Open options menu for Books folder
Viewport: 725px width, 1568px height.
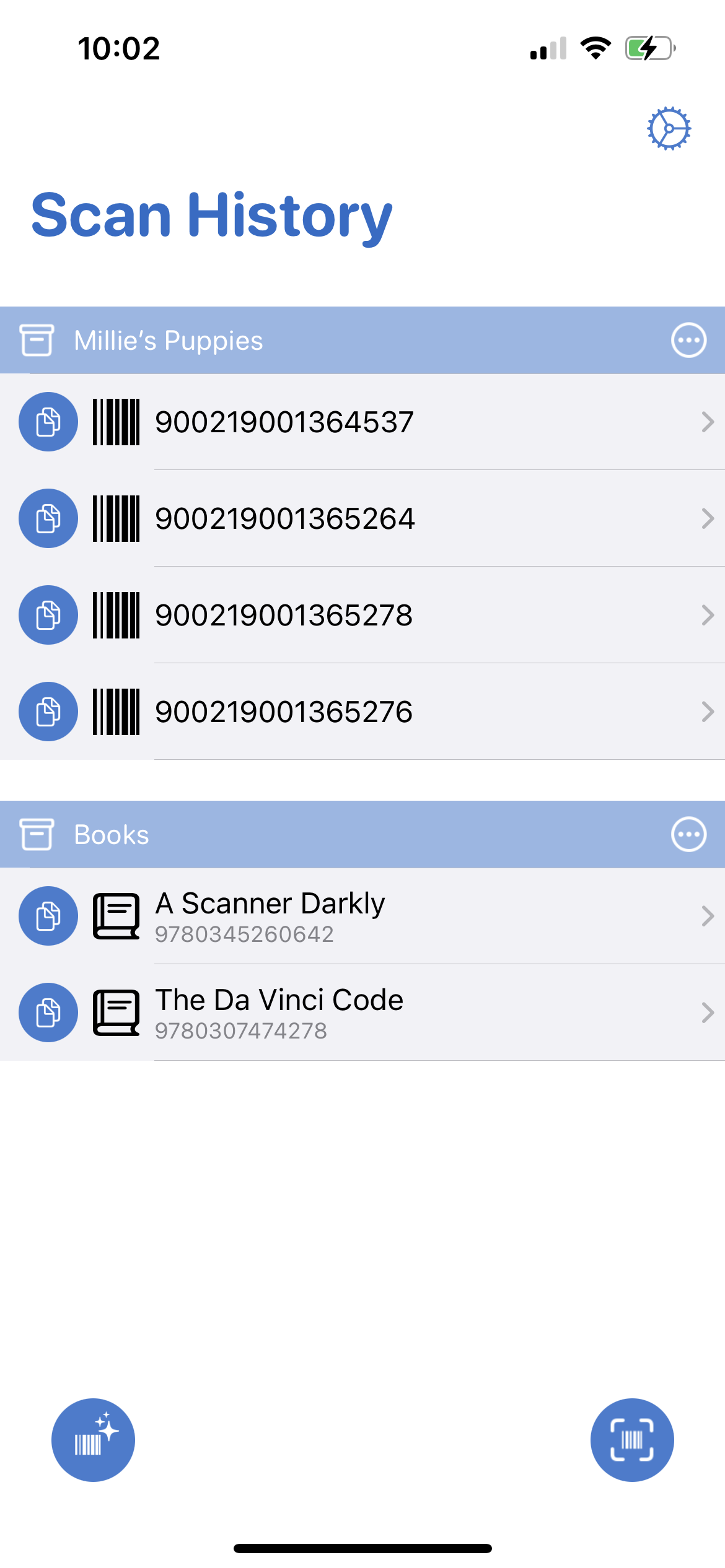[x=688, y=834]
